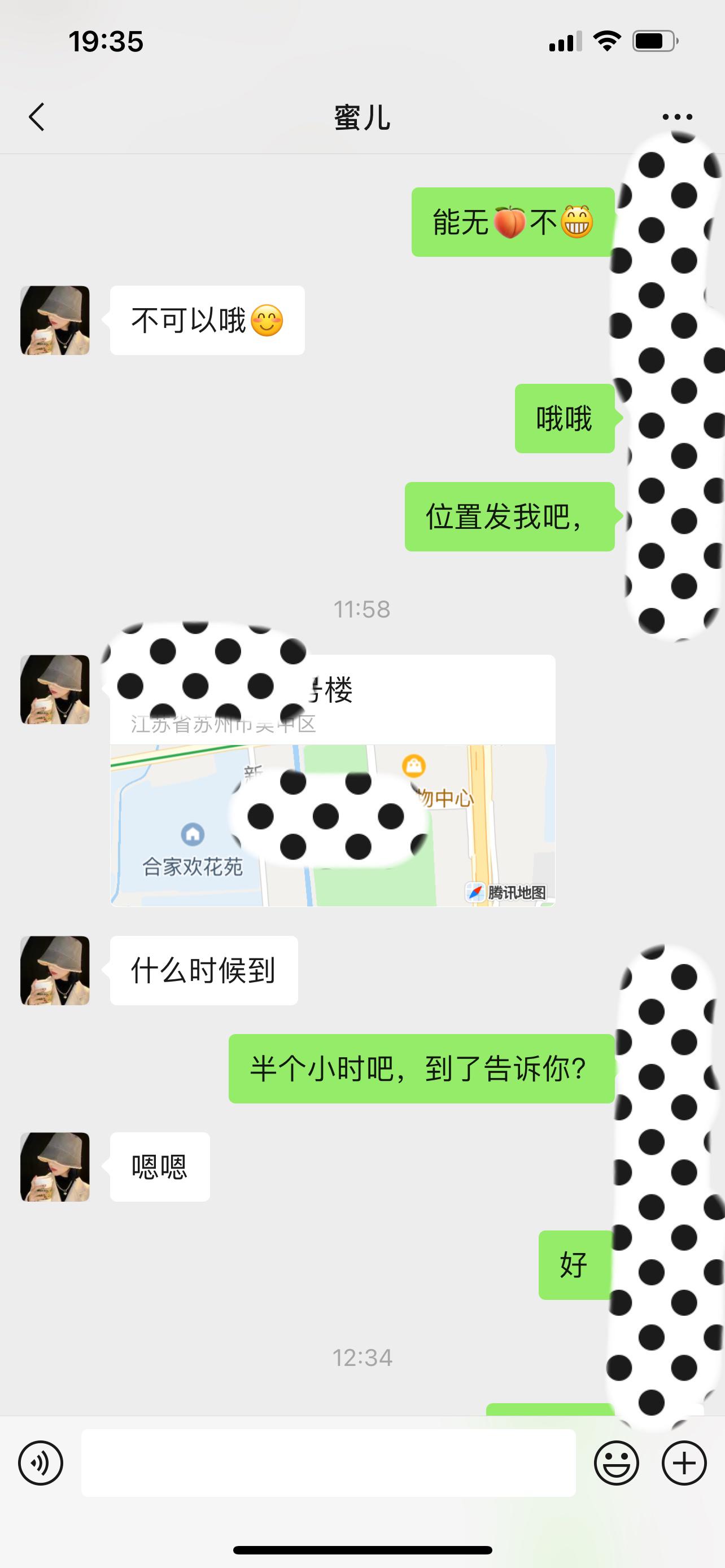Tap the chat title 蜜儿
The width and height of the screenshot is (725, 1568).
pos(361,117)
